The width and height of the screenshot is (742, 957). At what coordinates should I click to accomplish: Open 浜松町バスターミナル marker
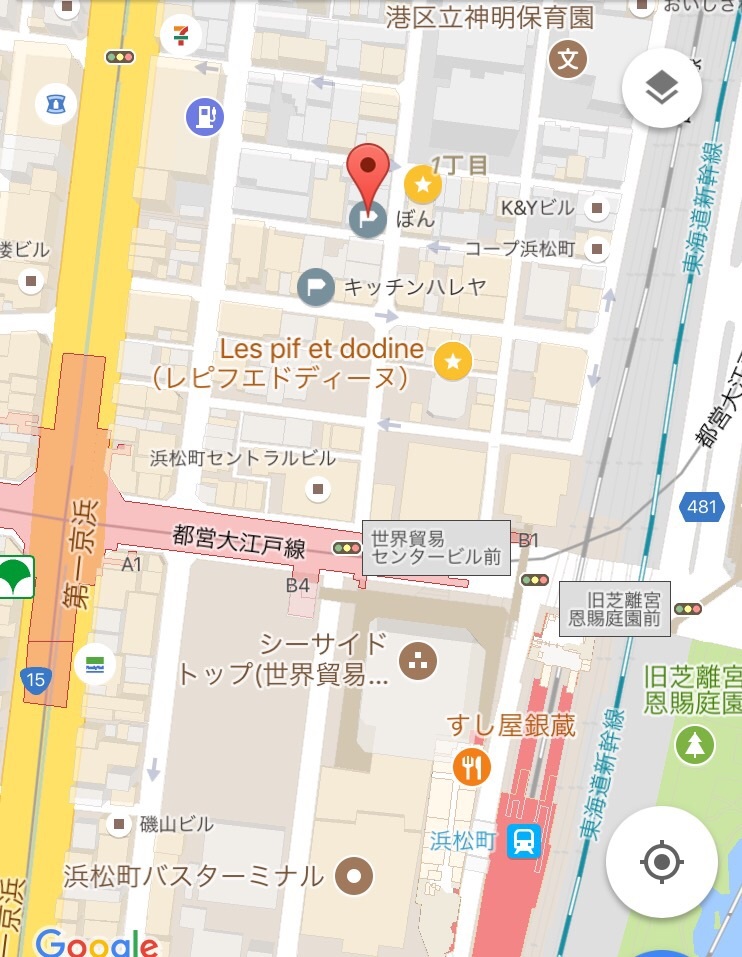point(352,877)
